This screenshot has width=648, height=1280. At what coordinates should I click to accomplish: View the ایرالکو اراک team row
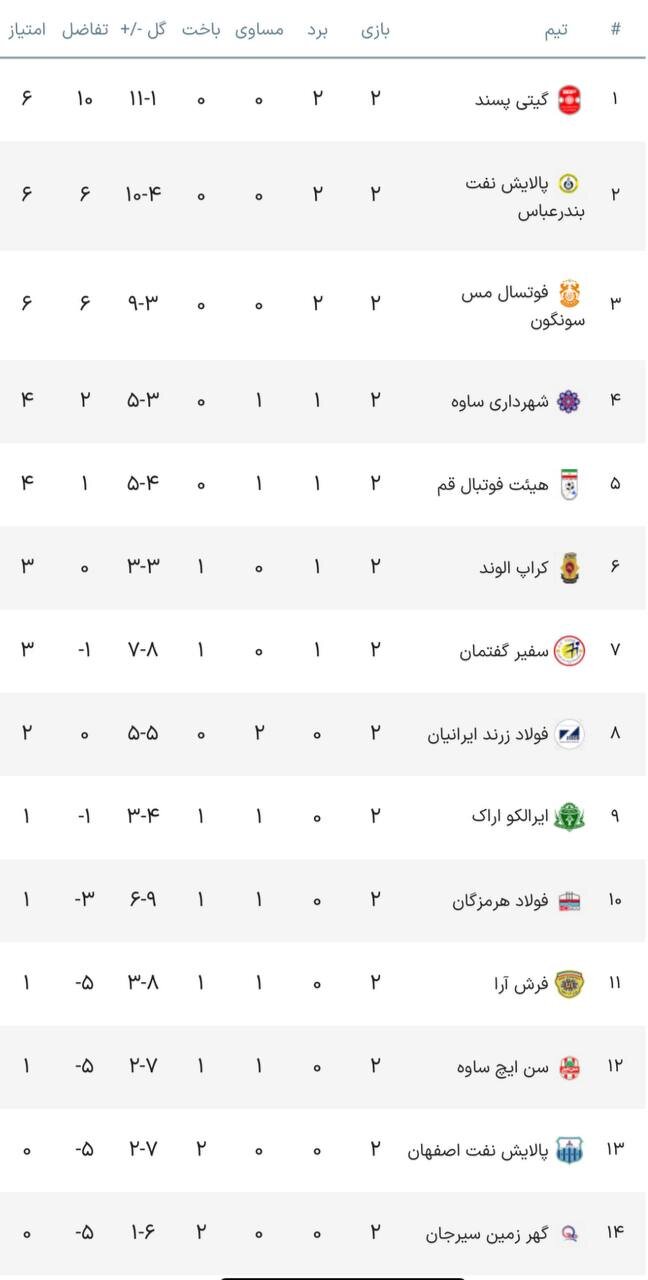pos(506,816)
